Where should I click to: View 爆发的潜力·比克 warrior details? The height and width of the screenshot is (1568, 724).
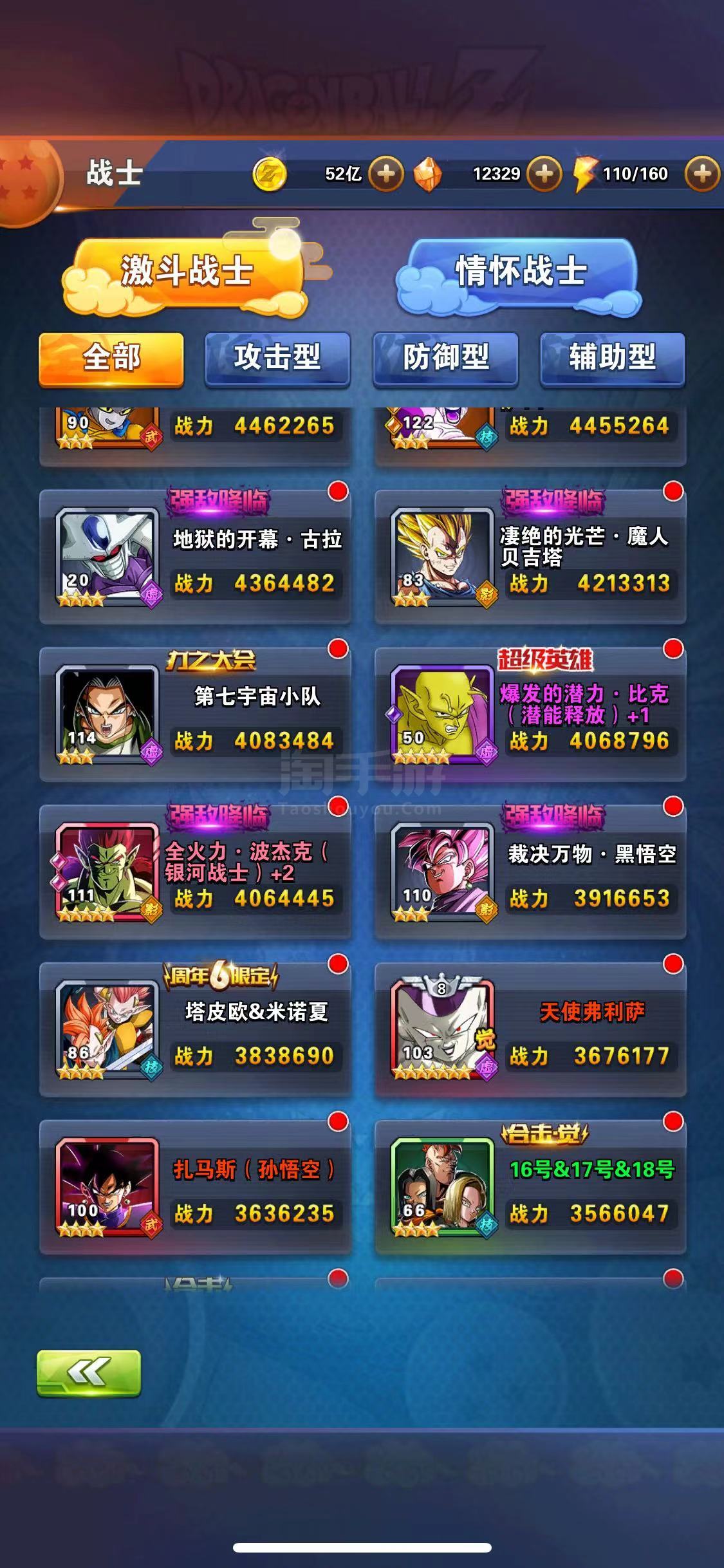[530, 714]
